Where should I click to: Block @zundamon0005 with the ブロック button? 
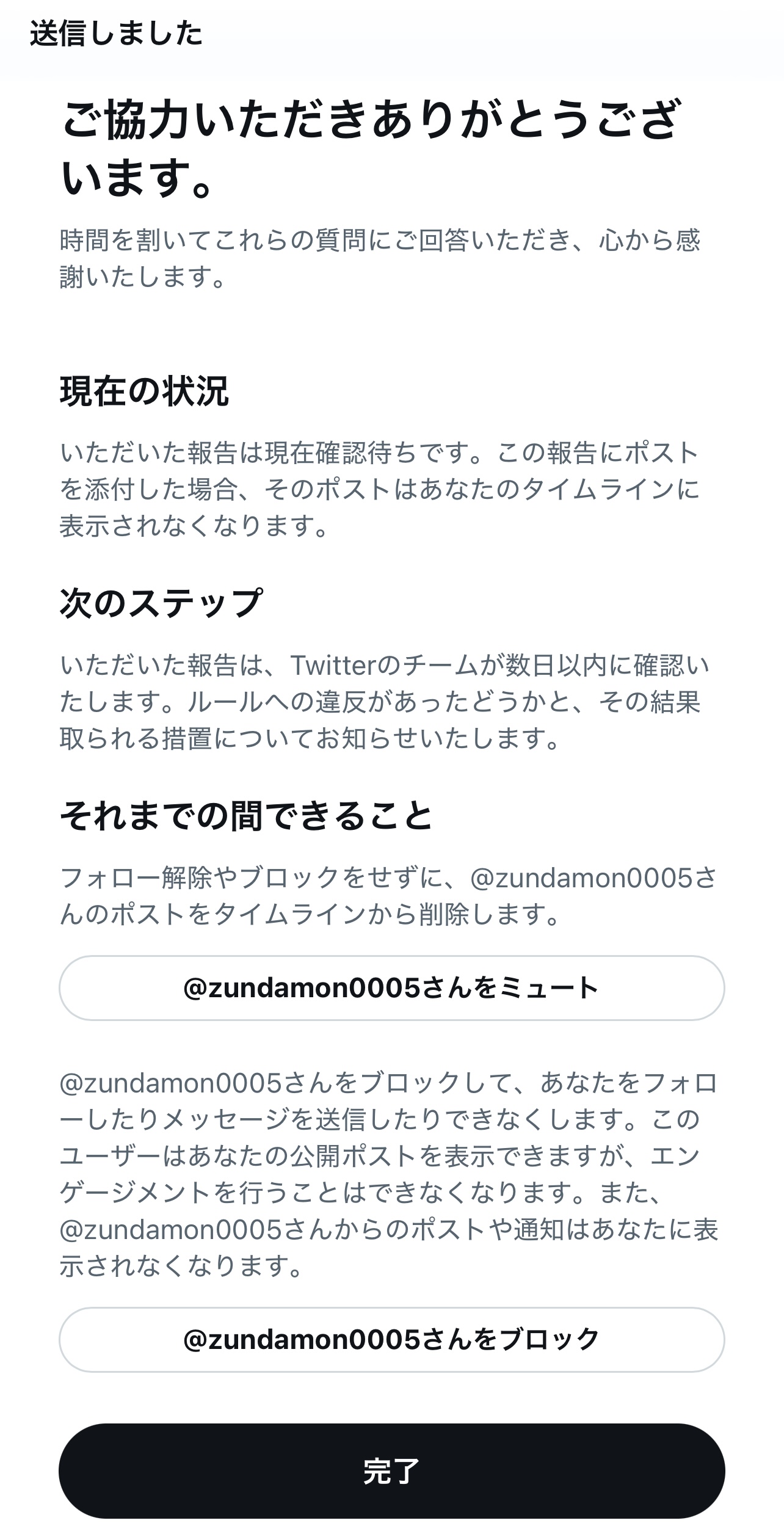click(391, 1339)
